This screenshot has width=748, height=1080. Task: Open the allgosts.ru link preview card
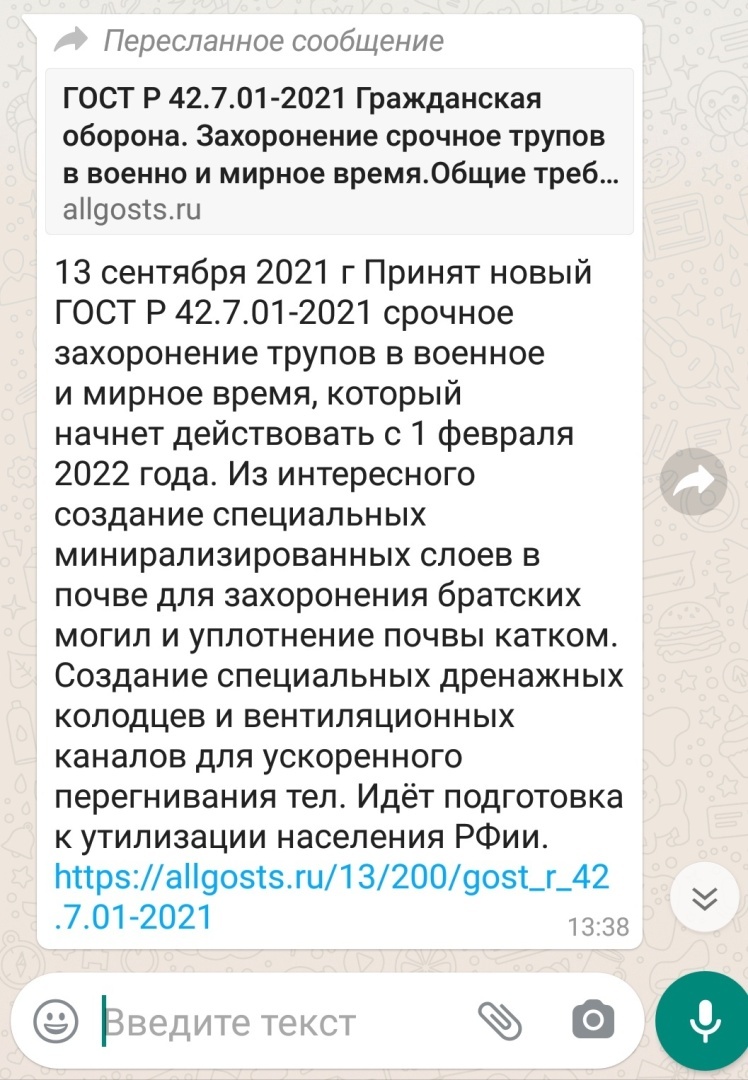click(340, 151)
